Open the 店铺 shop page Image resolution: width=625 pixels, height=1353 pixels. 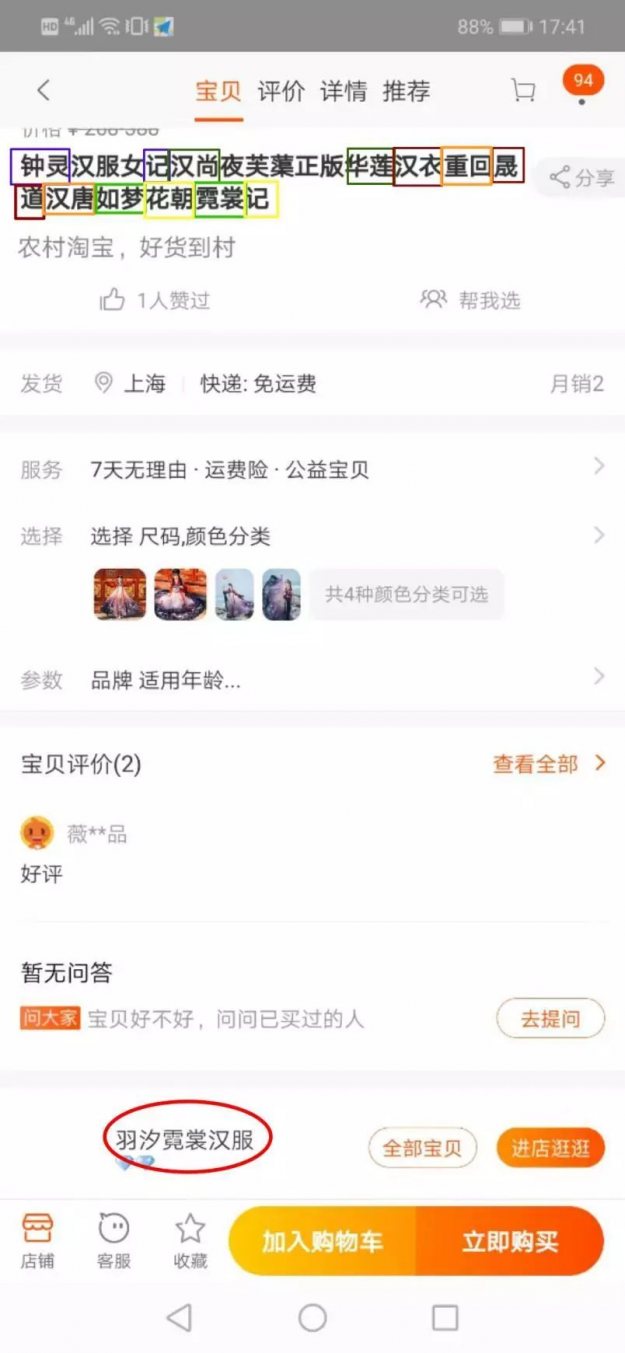[37, 1240]
